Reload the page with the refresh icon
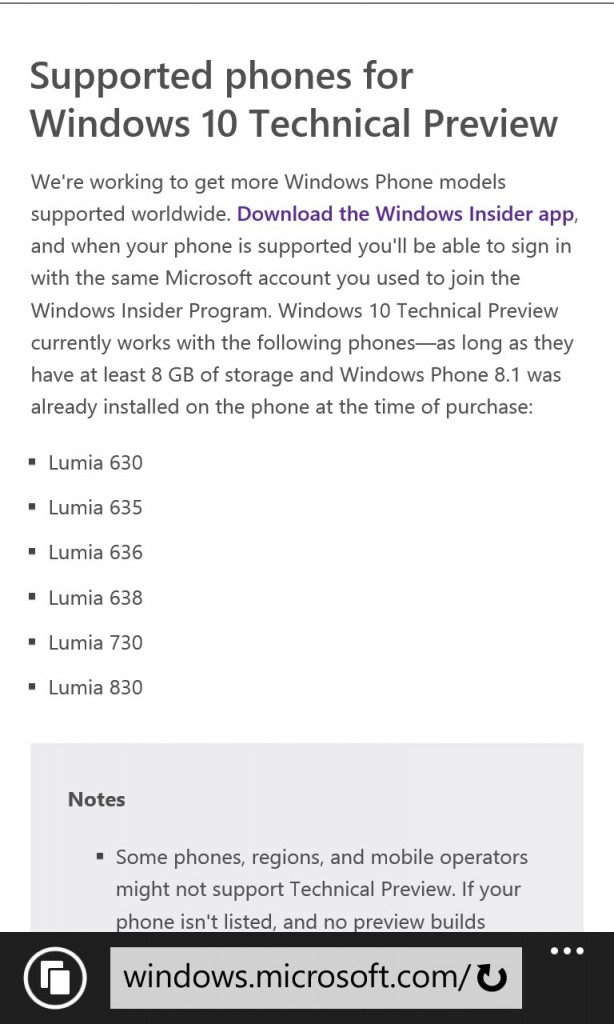 492,978
